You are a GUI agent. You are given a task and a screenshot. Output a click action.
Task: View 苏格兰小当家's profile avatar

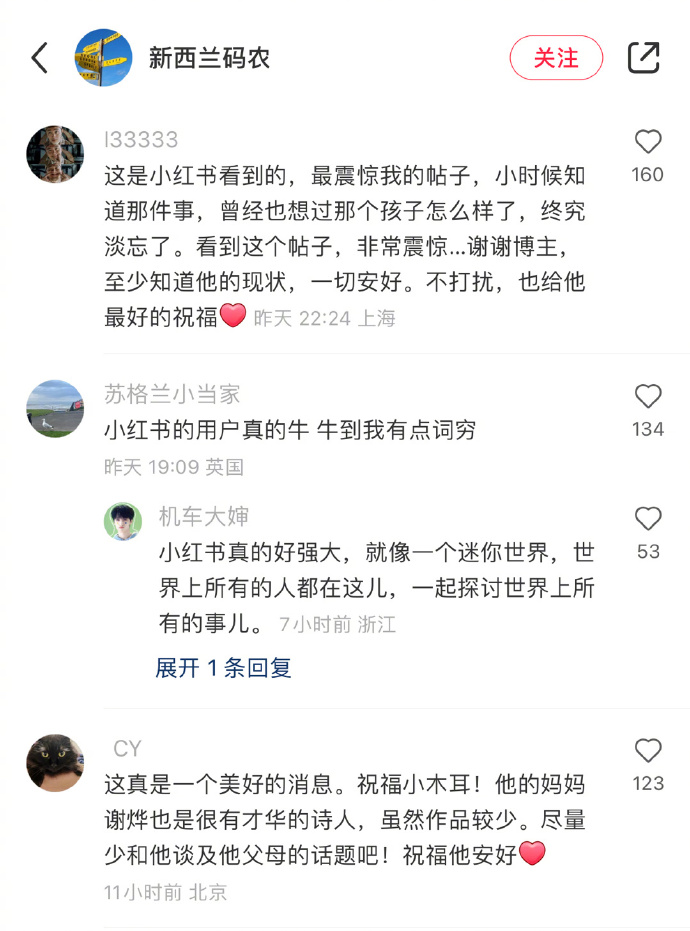pyautogui.click(x=55, y=408)
